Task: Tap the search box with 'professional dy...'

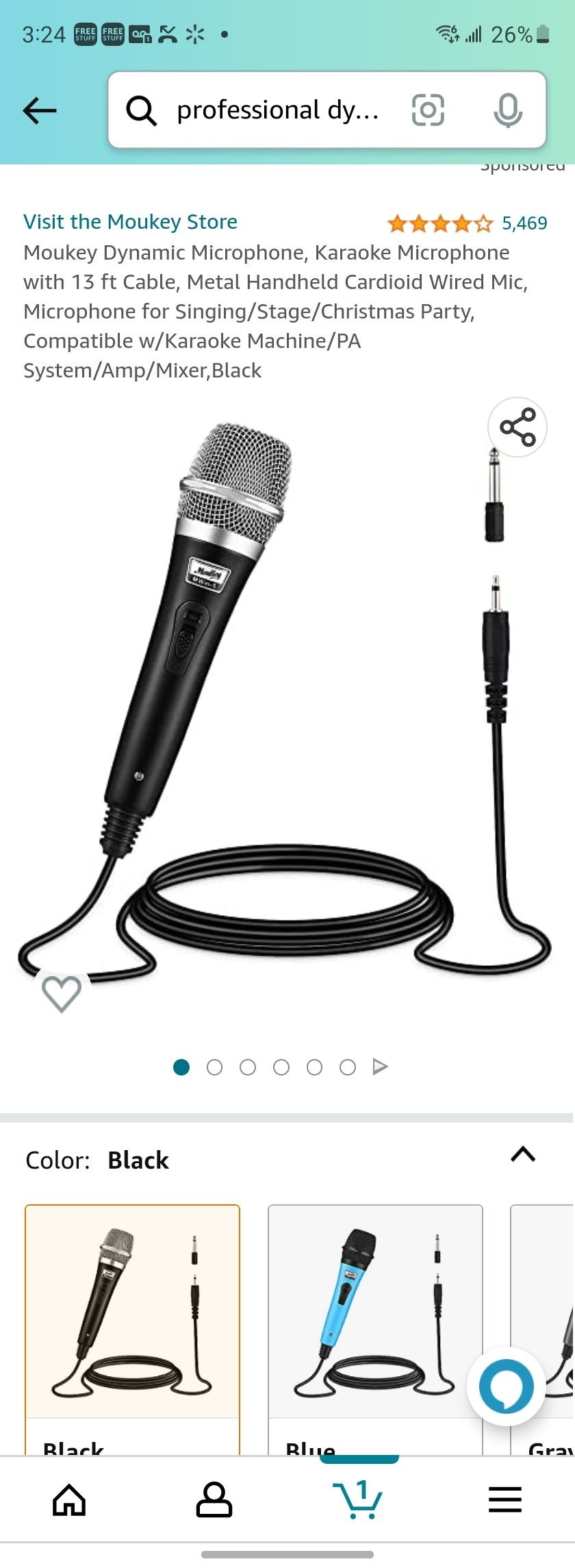Action: coord(274,110)
